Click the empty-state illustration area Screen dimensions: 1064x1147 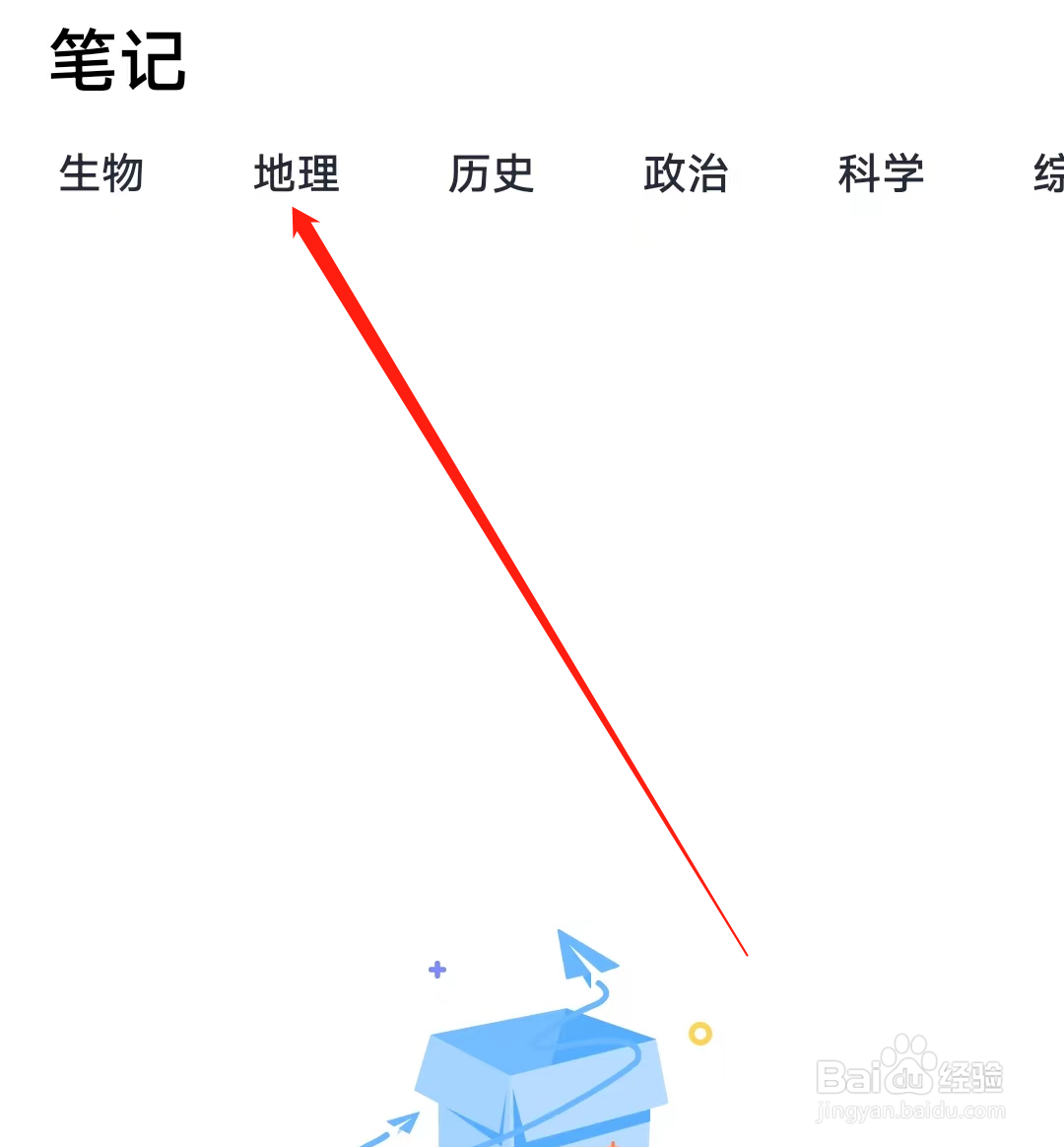[552, 1045]
